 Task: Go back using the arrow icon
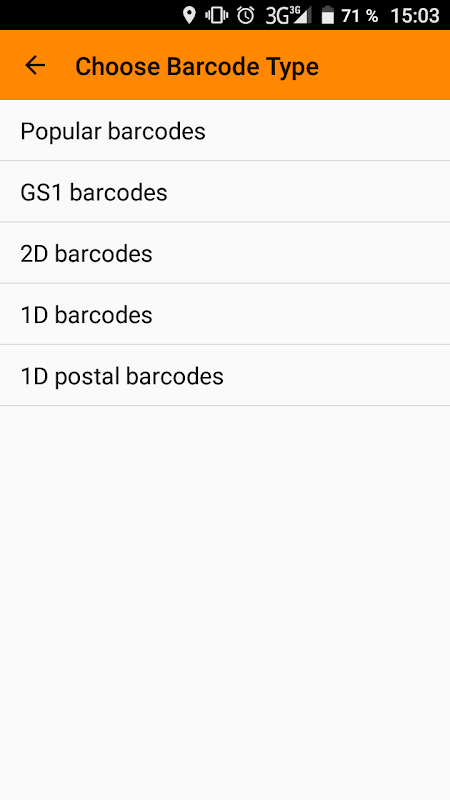coord(35,65)
